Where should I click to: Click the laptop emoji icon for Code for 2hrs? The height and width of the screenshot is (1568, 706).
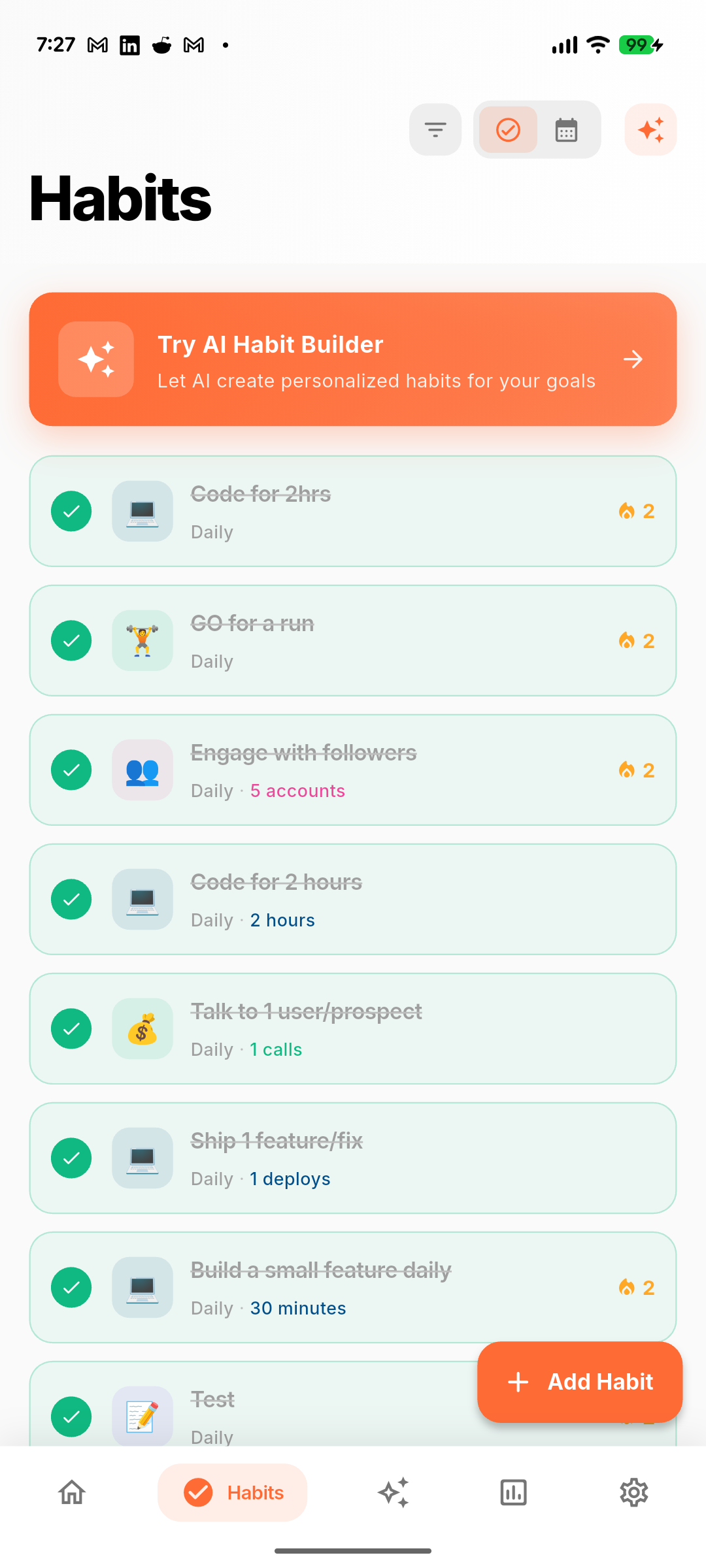click(x=142, y=512)
